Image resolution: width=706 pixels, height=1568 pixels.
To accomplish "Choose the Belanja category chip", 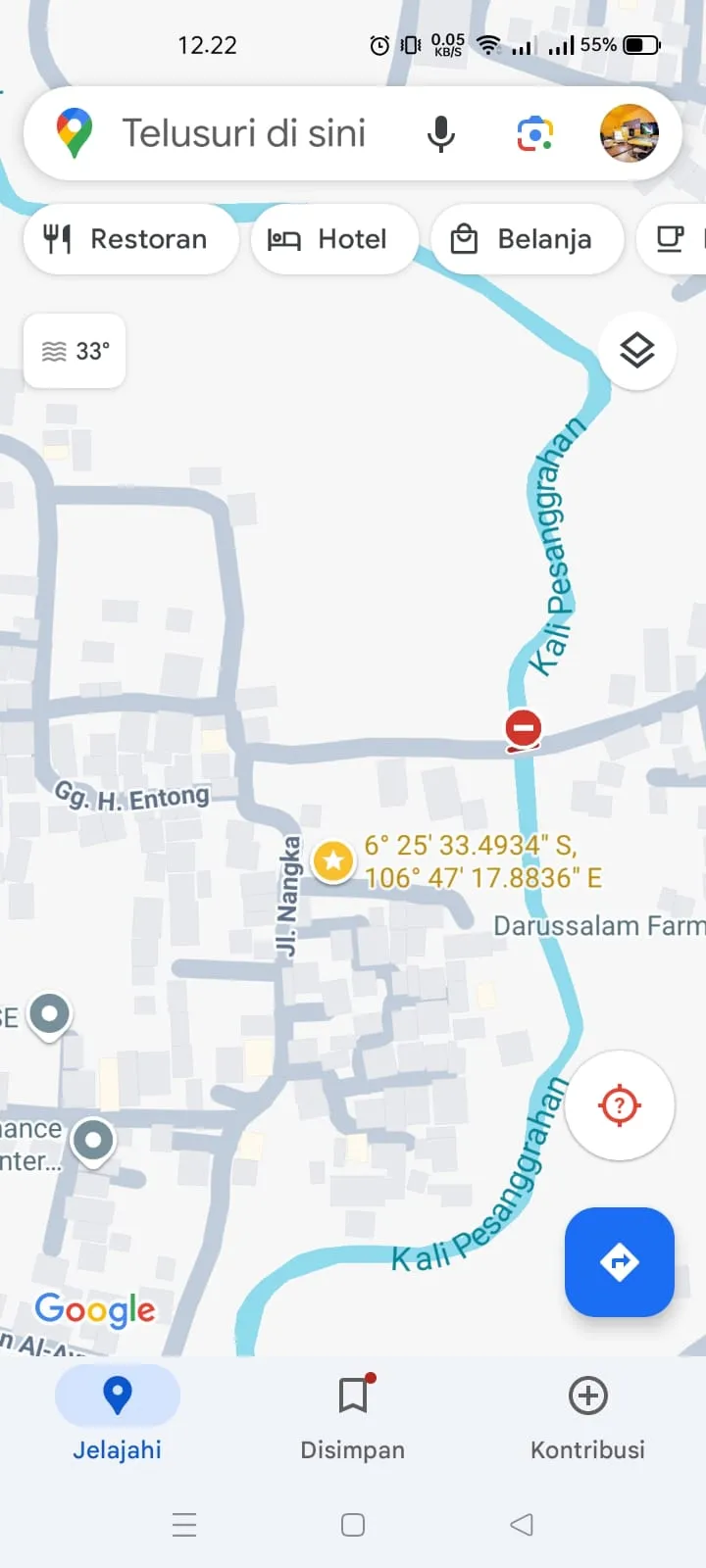I will (527, 239).
